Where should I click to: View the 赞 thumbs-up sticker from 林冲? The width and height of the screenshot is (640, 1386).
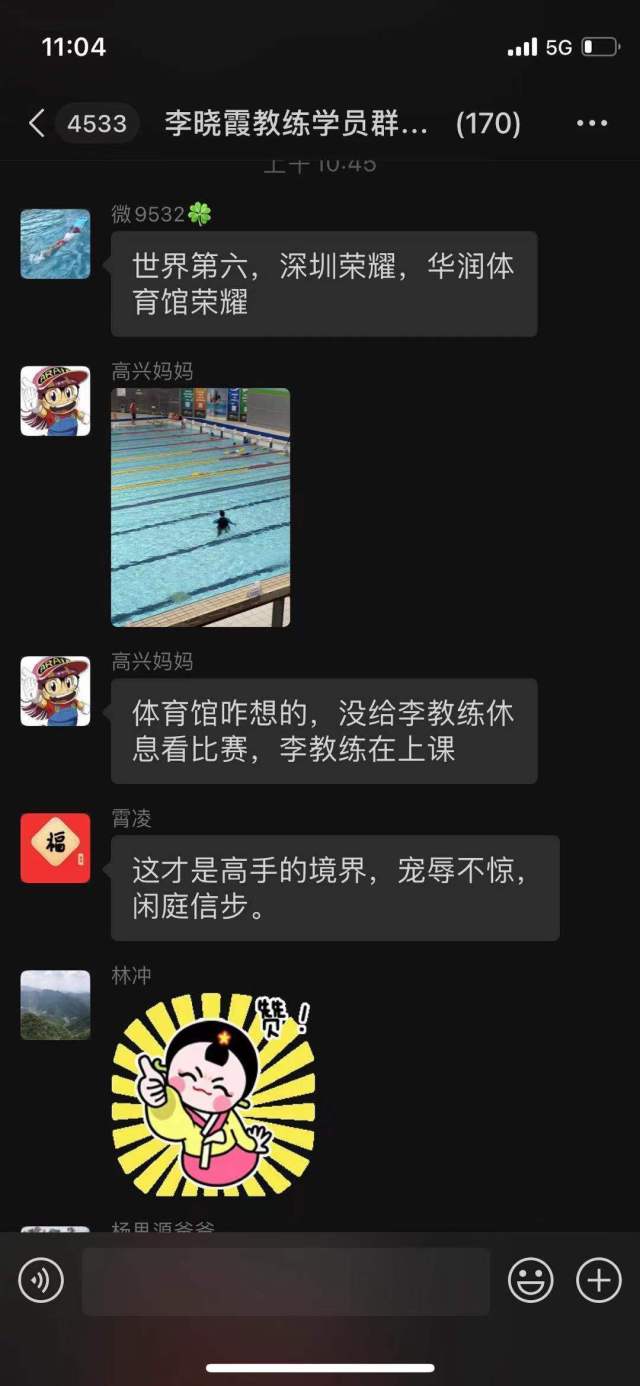coord(213,1095)
